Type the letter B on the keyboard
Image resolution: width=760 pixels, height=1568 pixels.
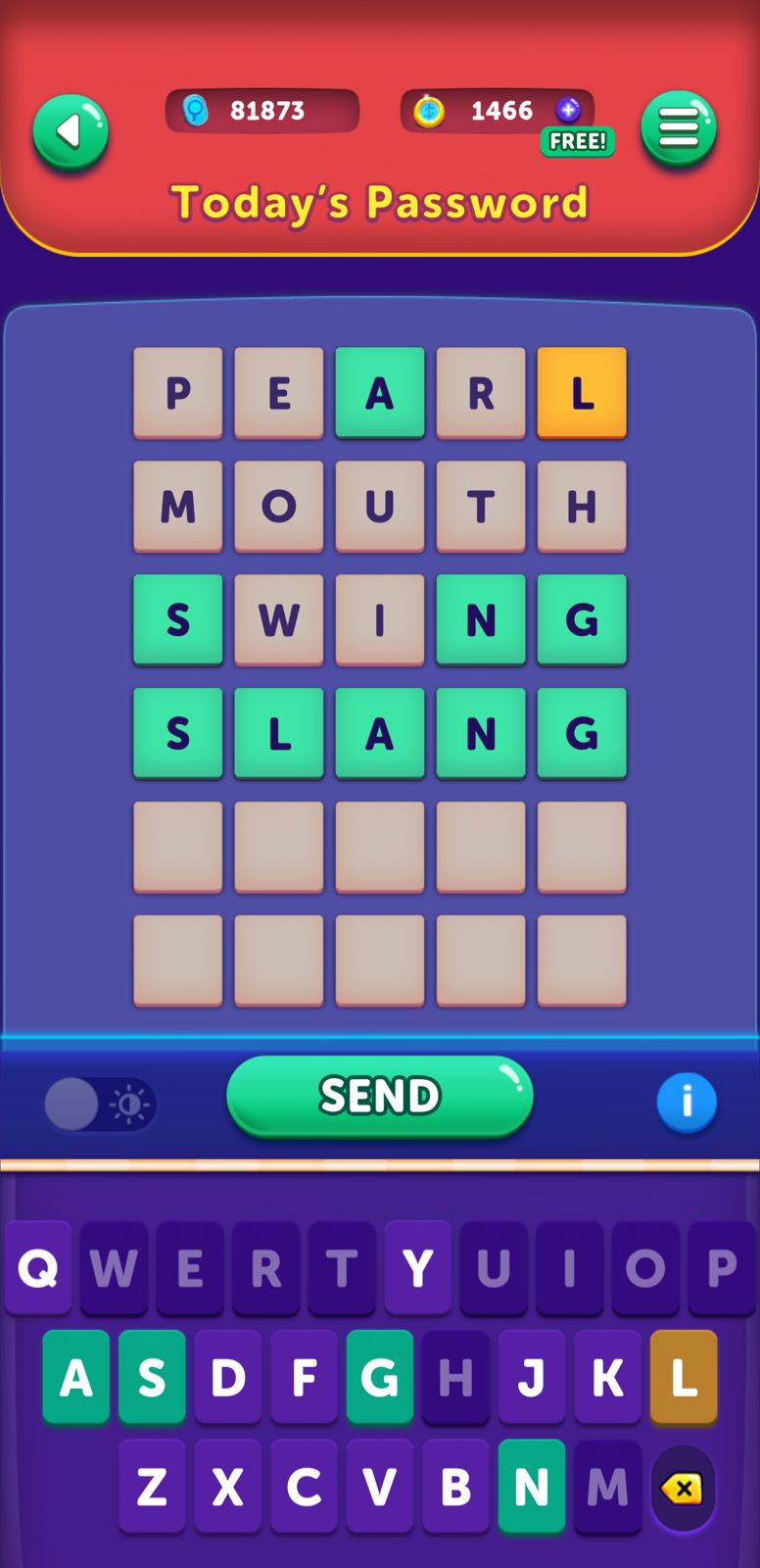point(455,1487)
